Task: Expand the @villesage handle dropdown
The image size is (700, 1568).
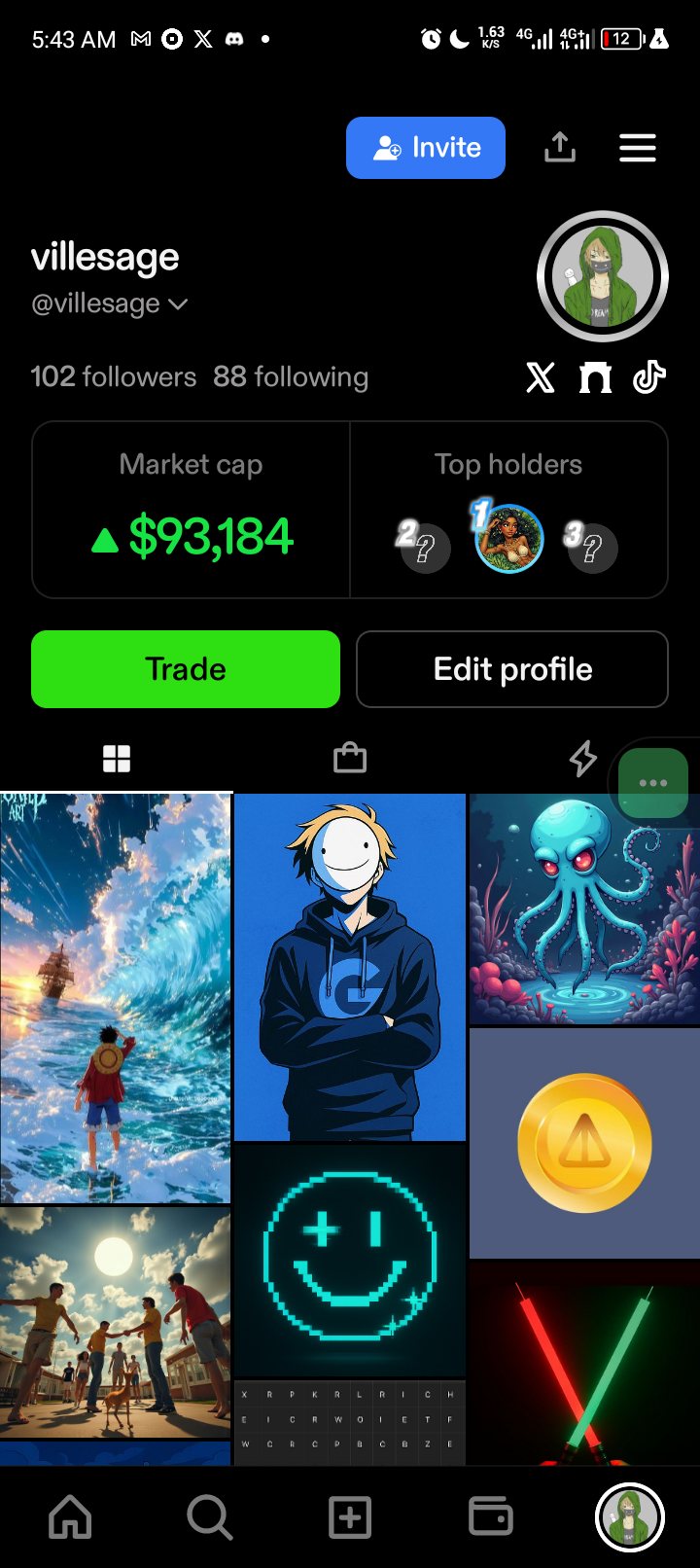Action: tap(178, 304)
